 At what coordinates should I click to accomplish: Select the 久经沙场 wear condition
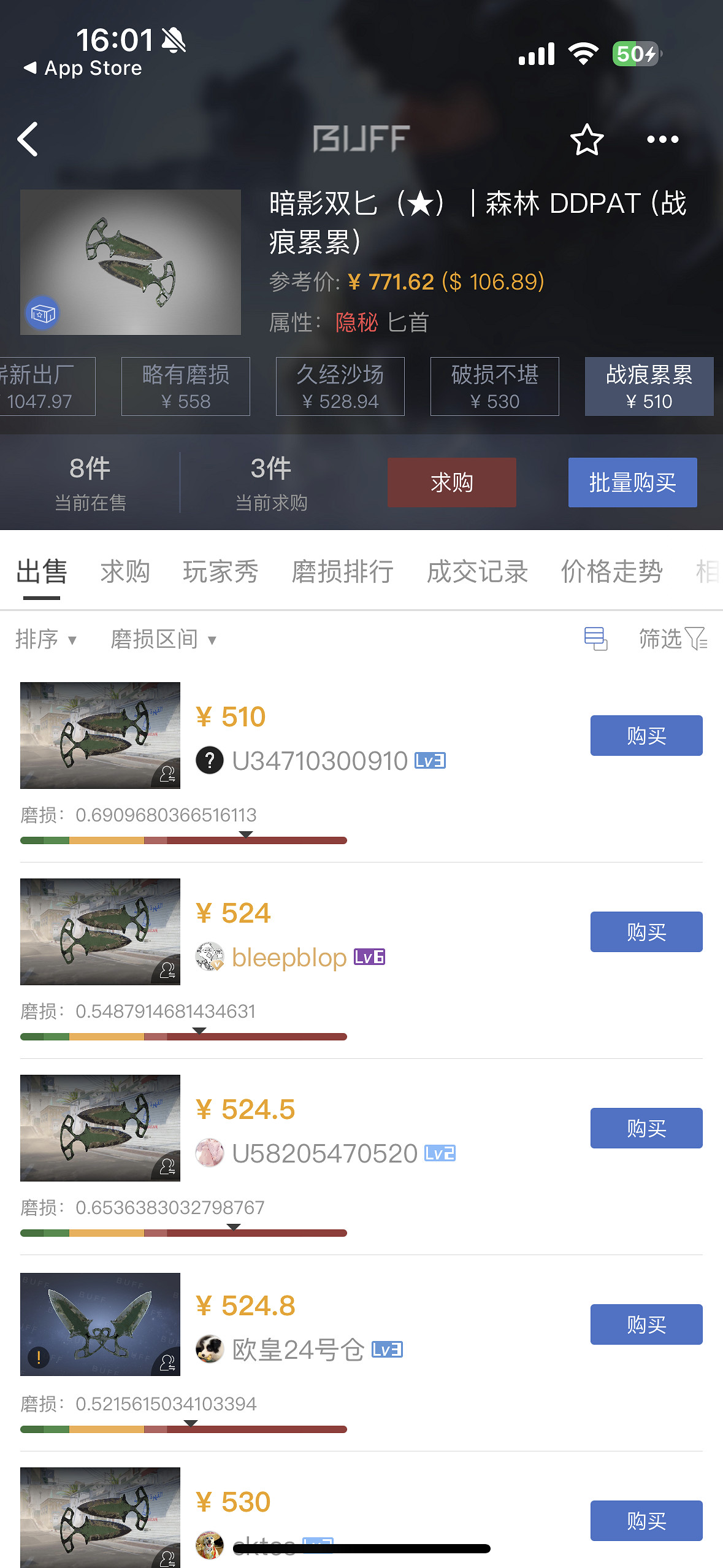pos(340,386)
